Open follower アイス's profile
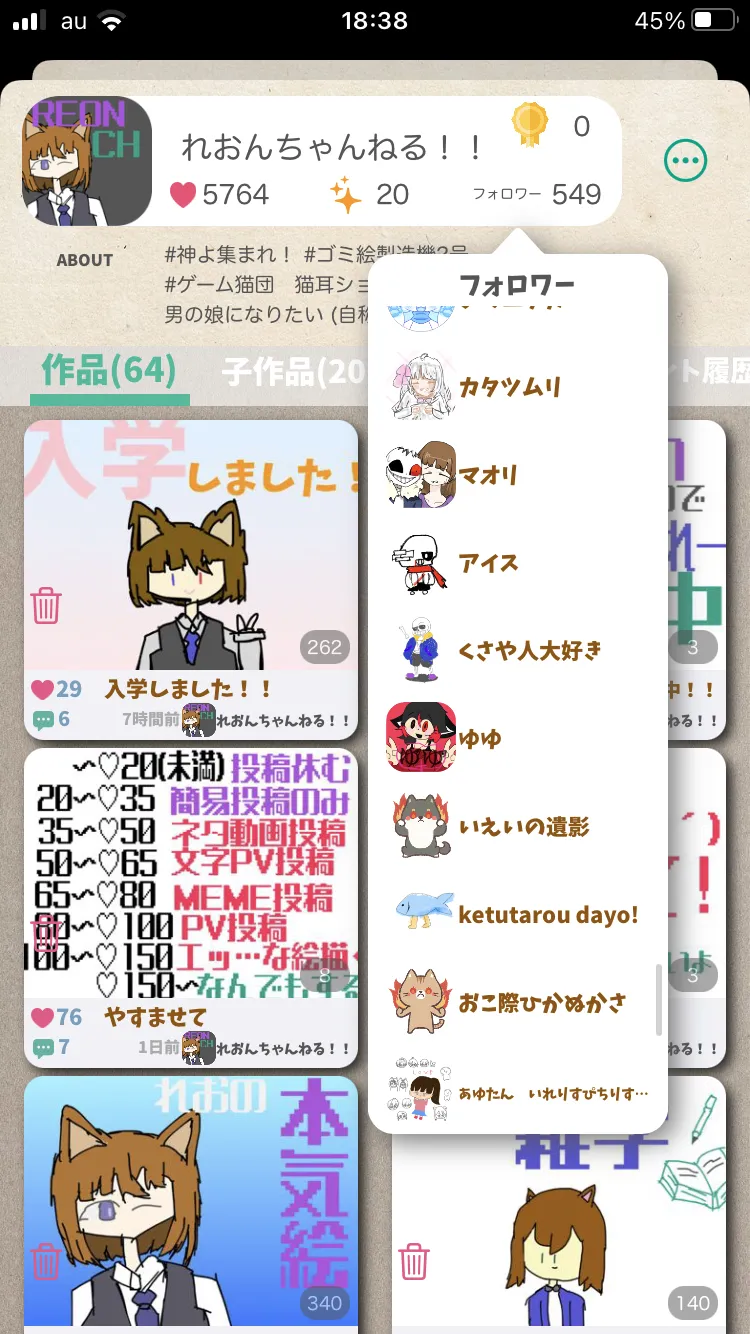Viewport: 750px width, 1334px height. [488, 563]
